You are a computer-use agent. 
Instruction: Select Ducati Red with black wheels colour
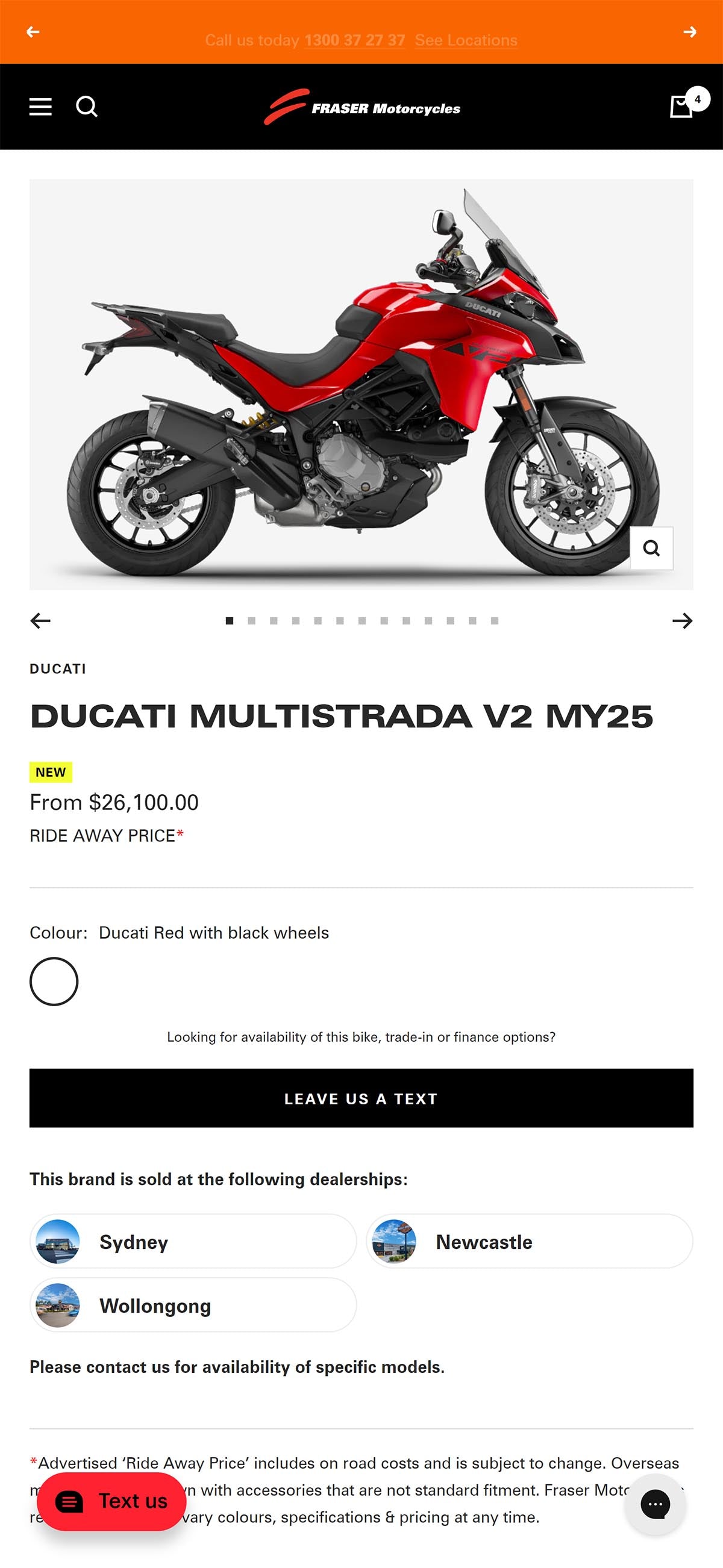click(54, 982)
